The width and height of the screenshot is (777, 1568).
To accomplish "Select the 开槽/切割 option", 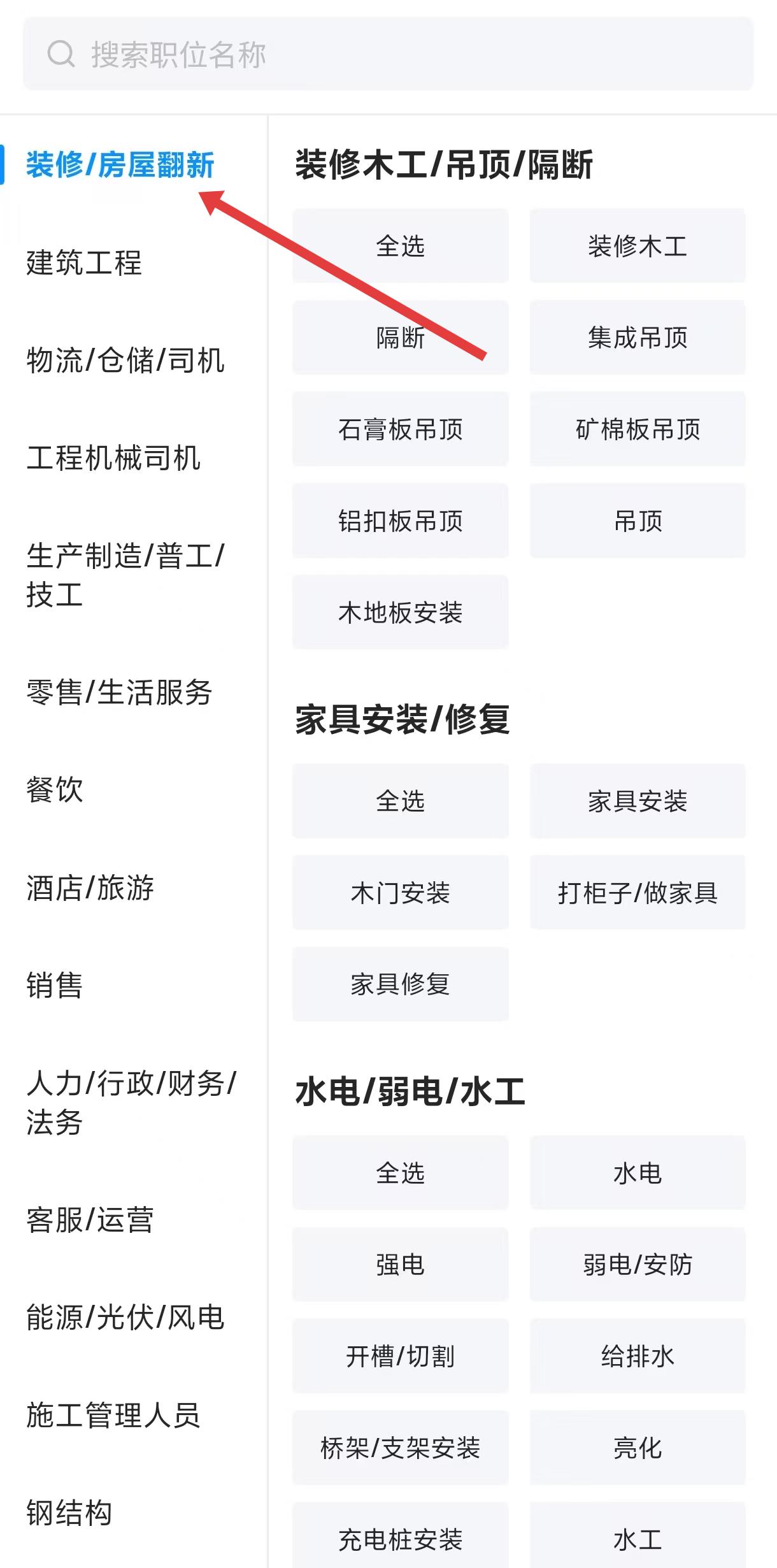I will coord(401,1356).
